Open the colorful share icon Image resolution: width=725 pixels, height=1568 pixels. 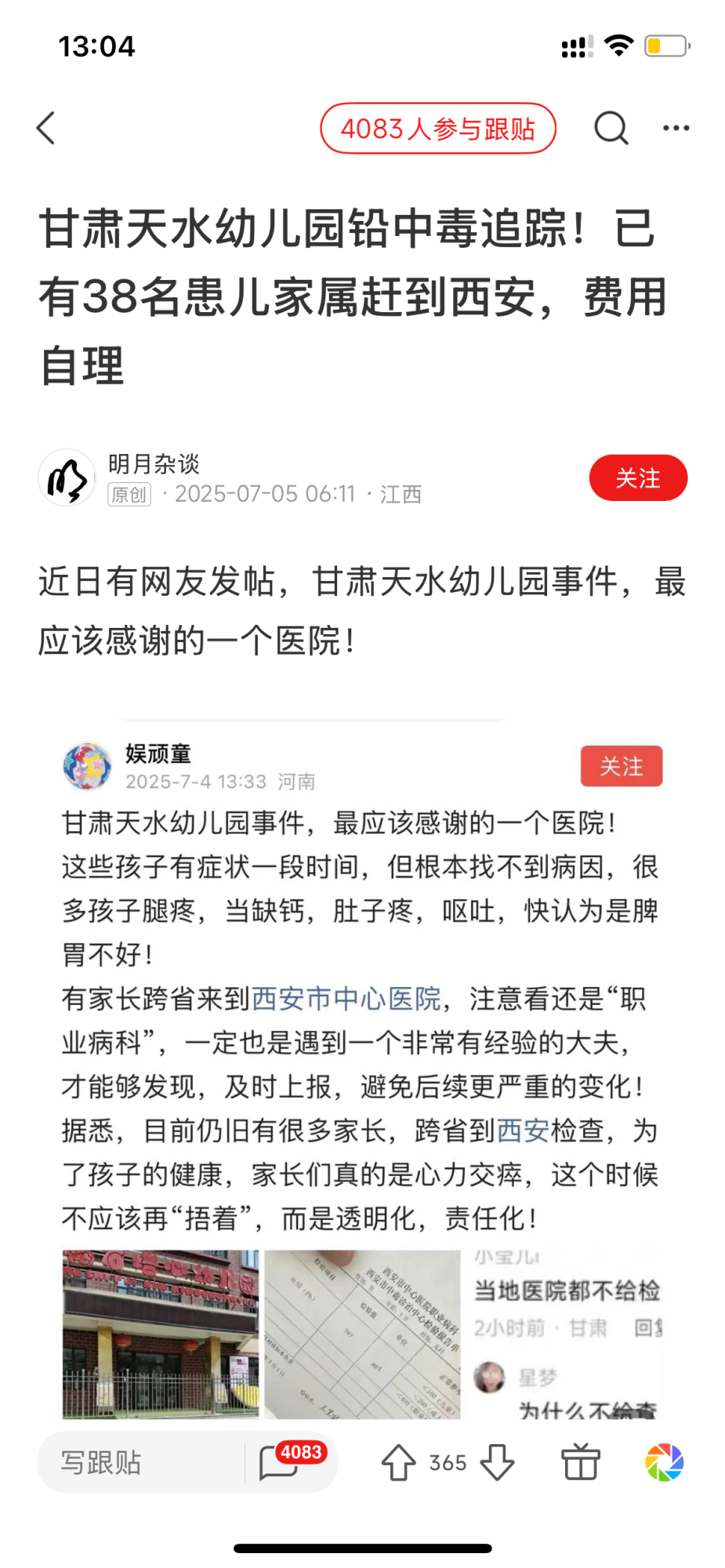point(664,1462)
